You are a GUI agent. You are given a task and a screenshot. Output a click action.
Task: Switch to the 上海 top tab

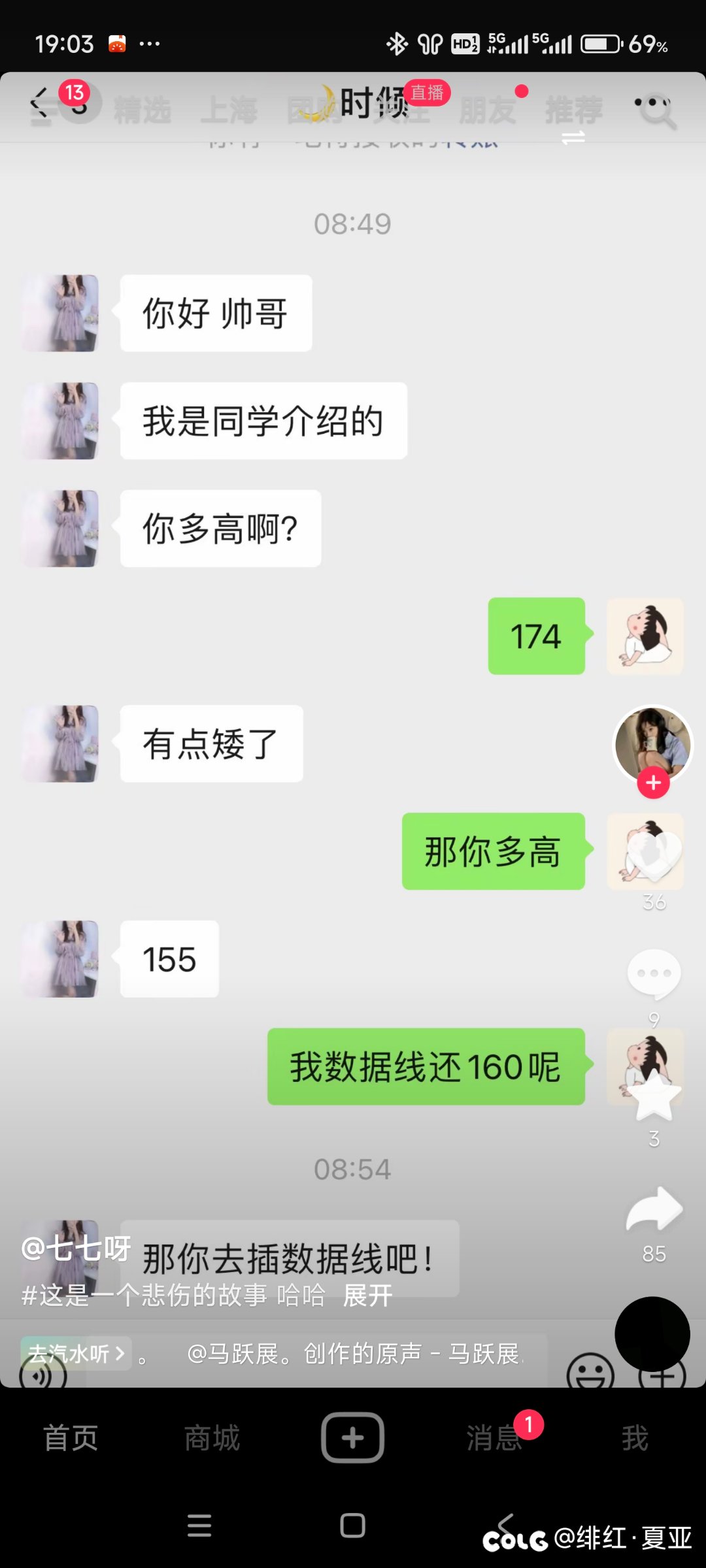click(229, 110)
